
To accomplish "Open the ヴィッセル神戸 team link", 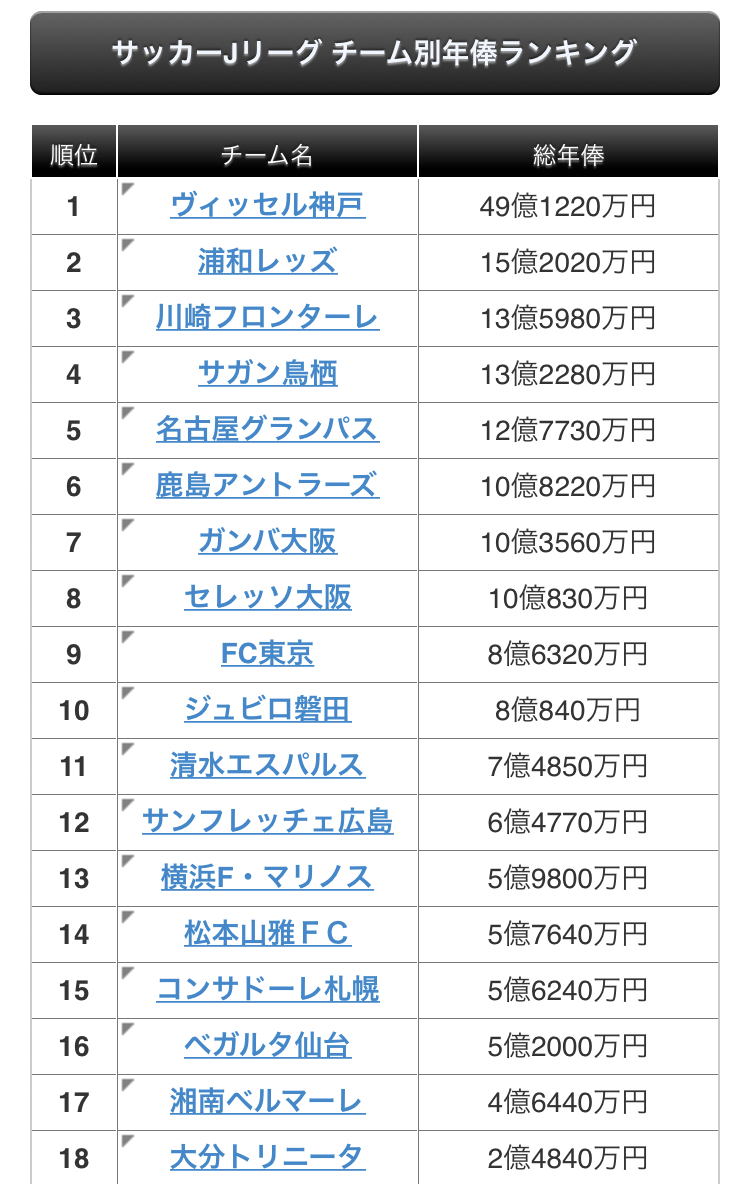I will (267, 205).
